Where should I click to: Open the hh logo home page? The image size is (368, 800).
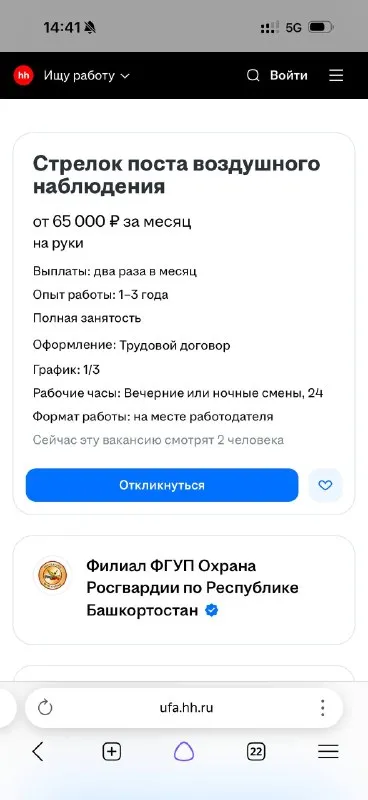23,76
